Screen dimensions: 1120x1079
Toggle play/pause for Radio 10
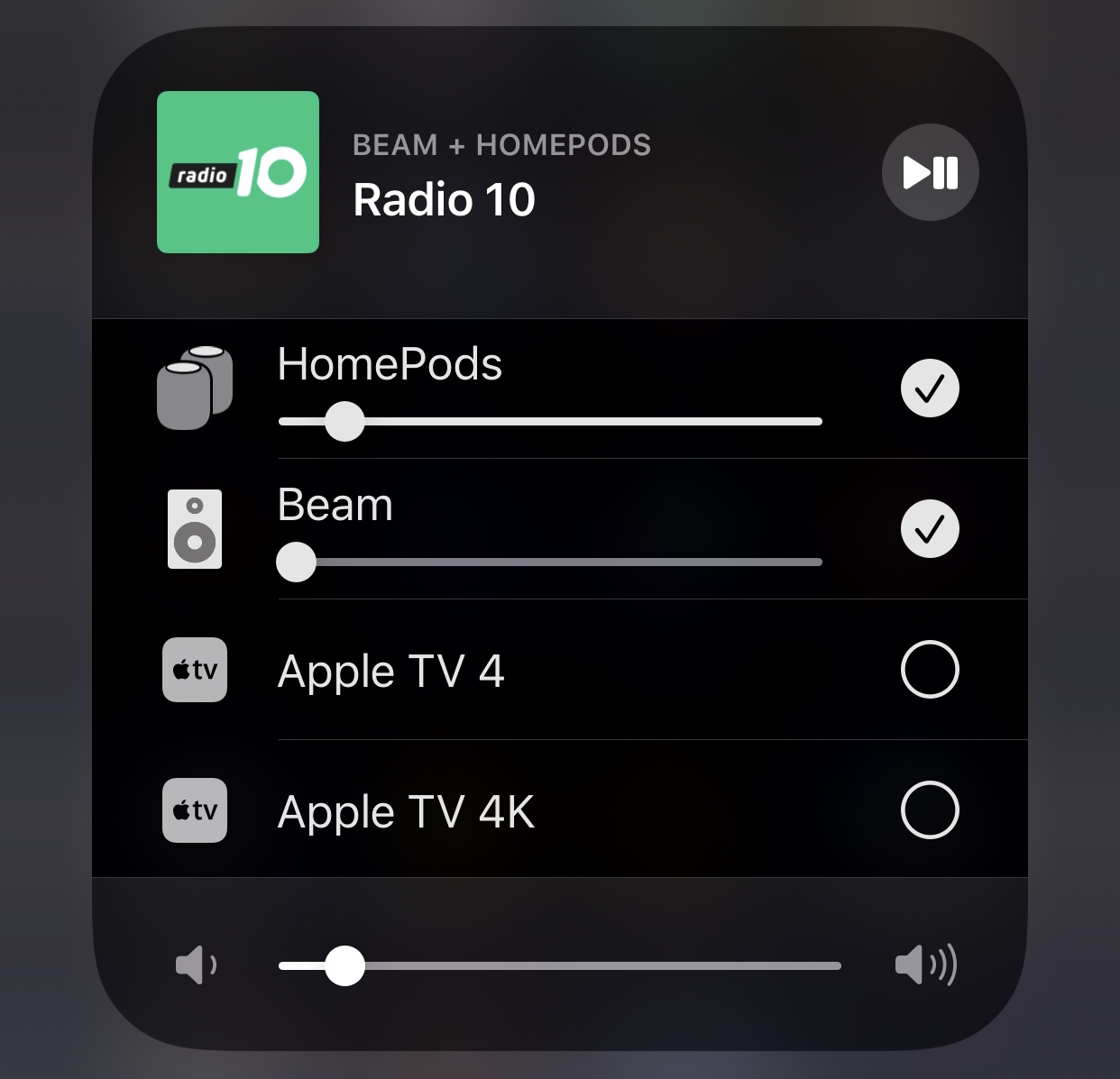point(930,172)
